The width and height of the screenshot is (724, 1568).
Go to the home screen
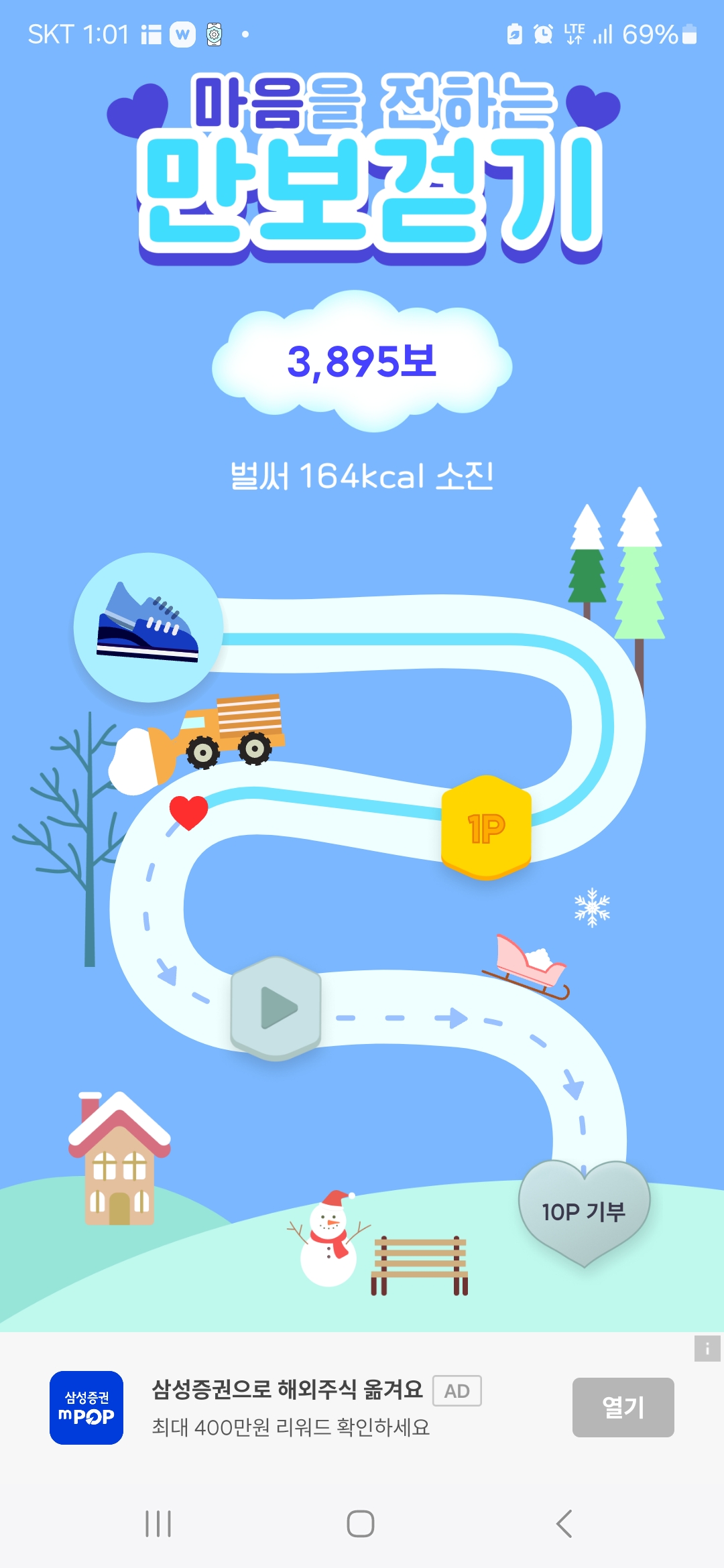click(361, 1524)
